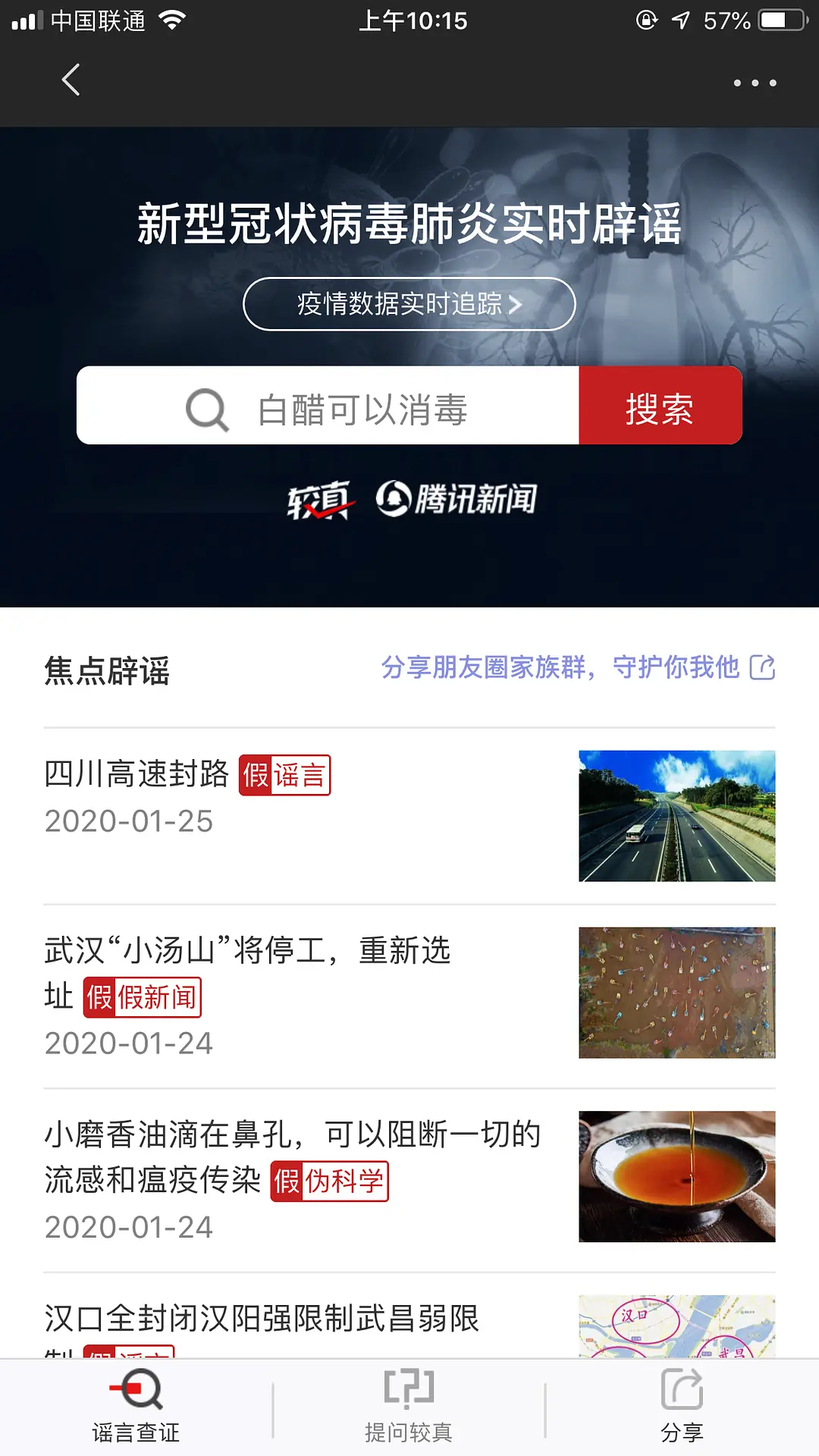This screenshot has width=819, height=1456.
Task: Open the 武汉"小汤山"将停工 article
Action: 409,996
